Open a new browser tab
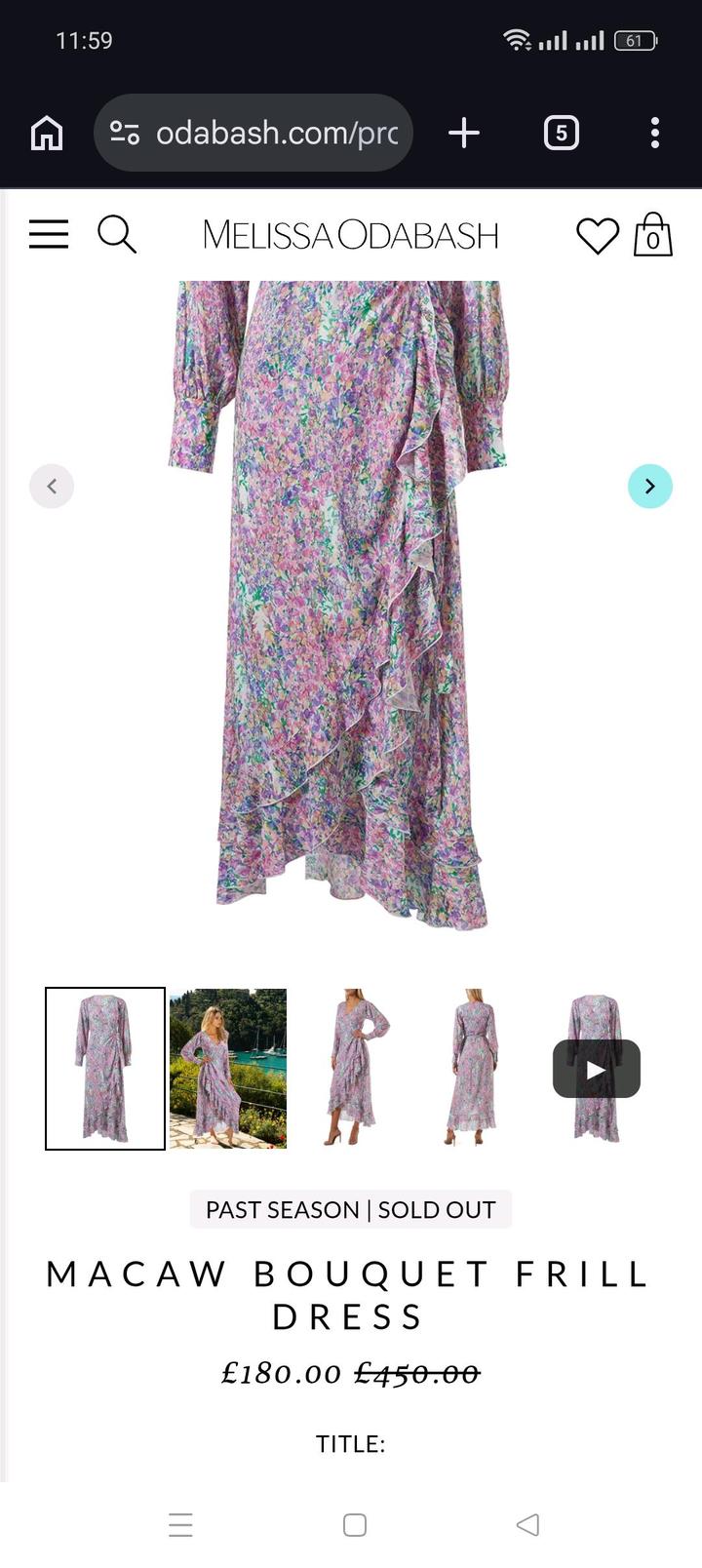Image resolution: width=702 pixels, height=1568 pixels. tap(464, 133)
